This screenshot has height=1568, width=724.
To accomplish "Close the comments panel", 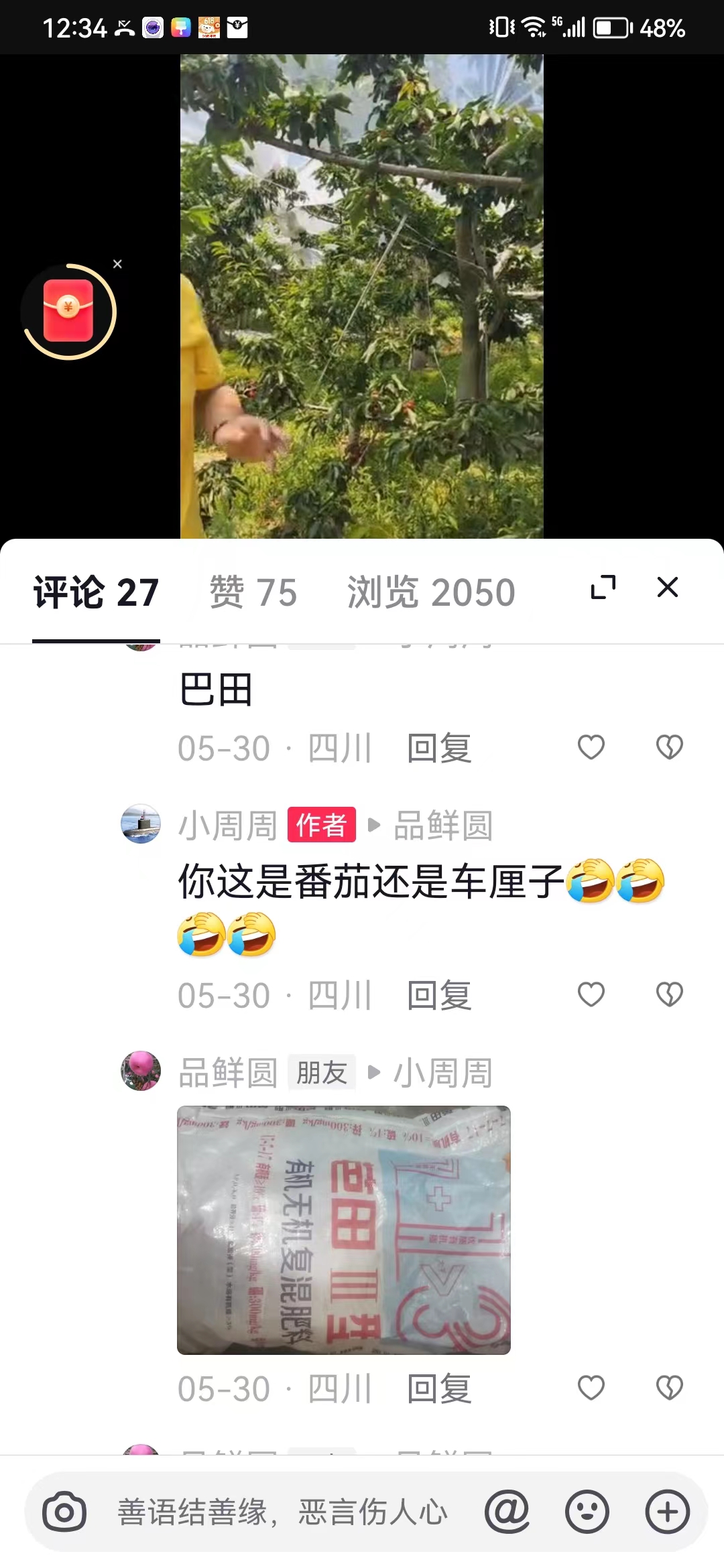I will 668,588.
